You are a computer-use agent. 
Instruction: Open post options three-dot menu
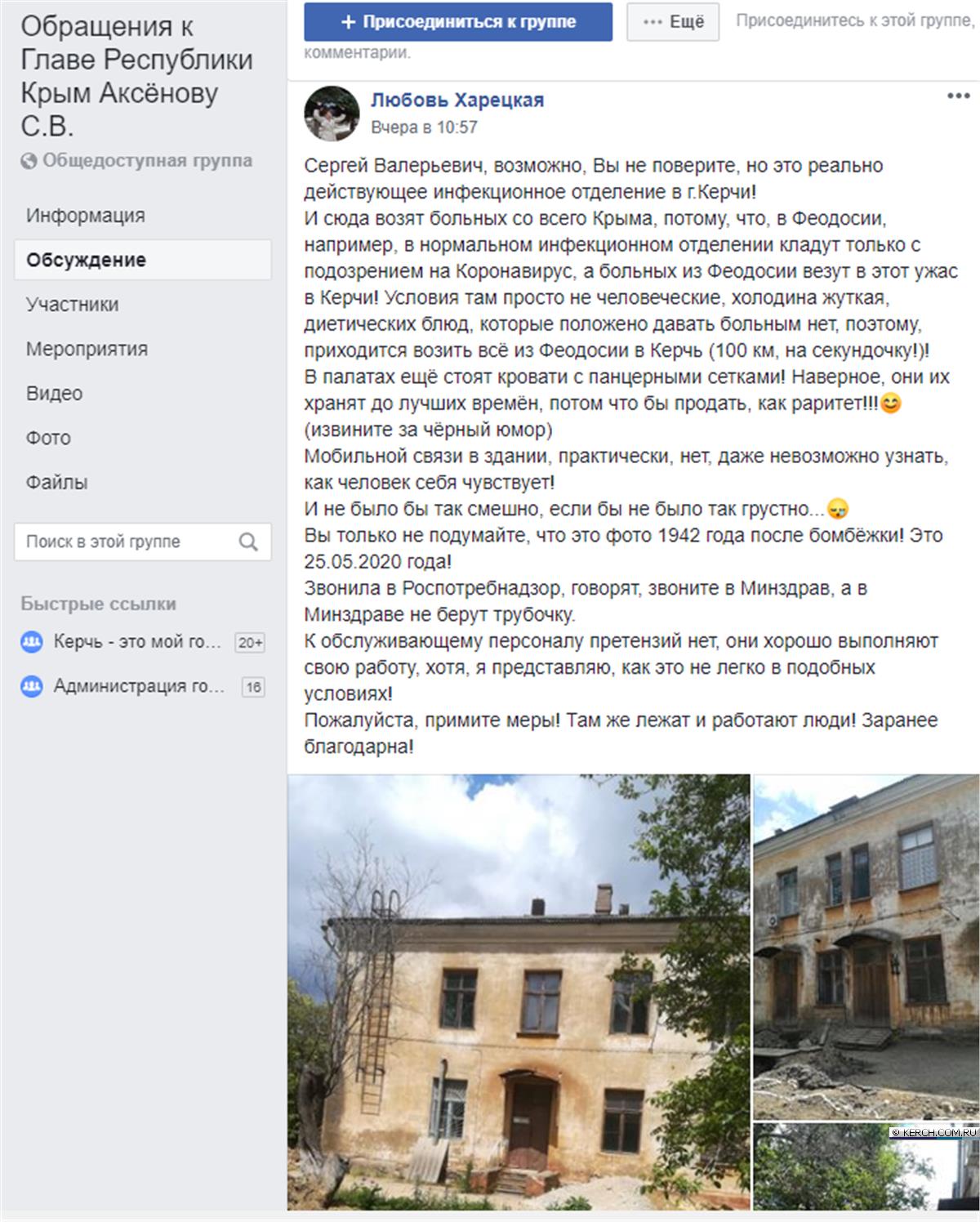coord(957,96)
